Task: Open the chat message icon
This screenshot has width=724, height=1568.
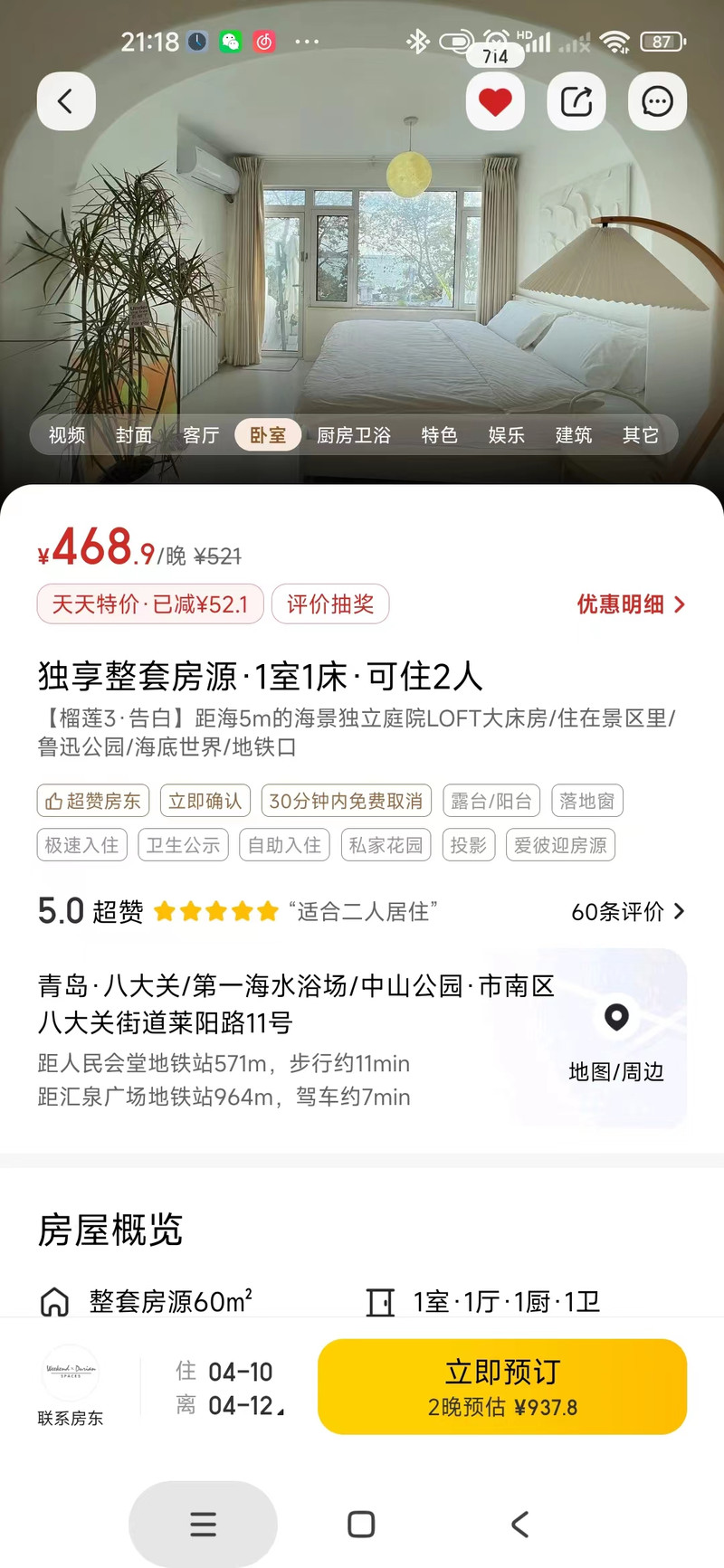Action: tap(657, 101)
